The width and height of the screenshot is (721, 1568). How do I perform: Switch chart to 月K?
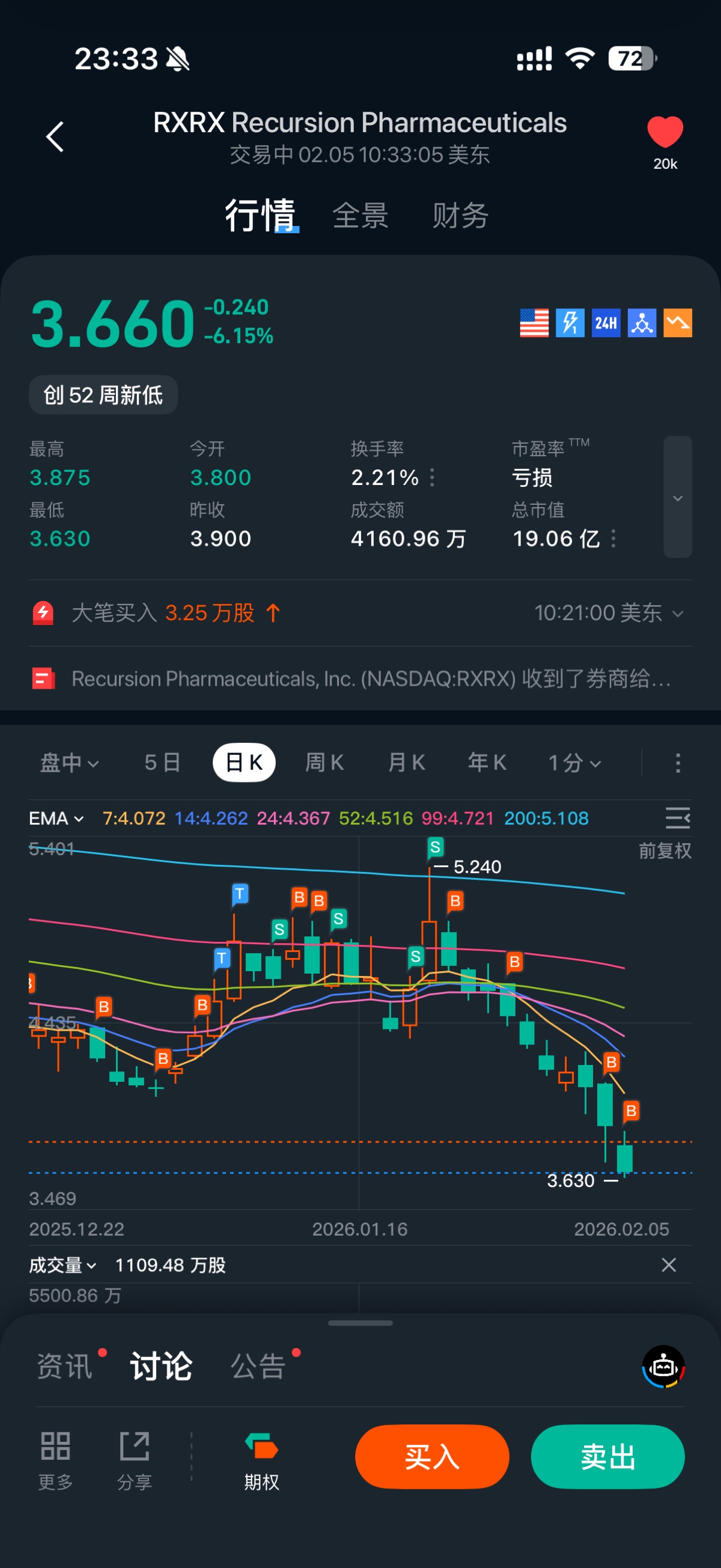click(x=406, y=762)
